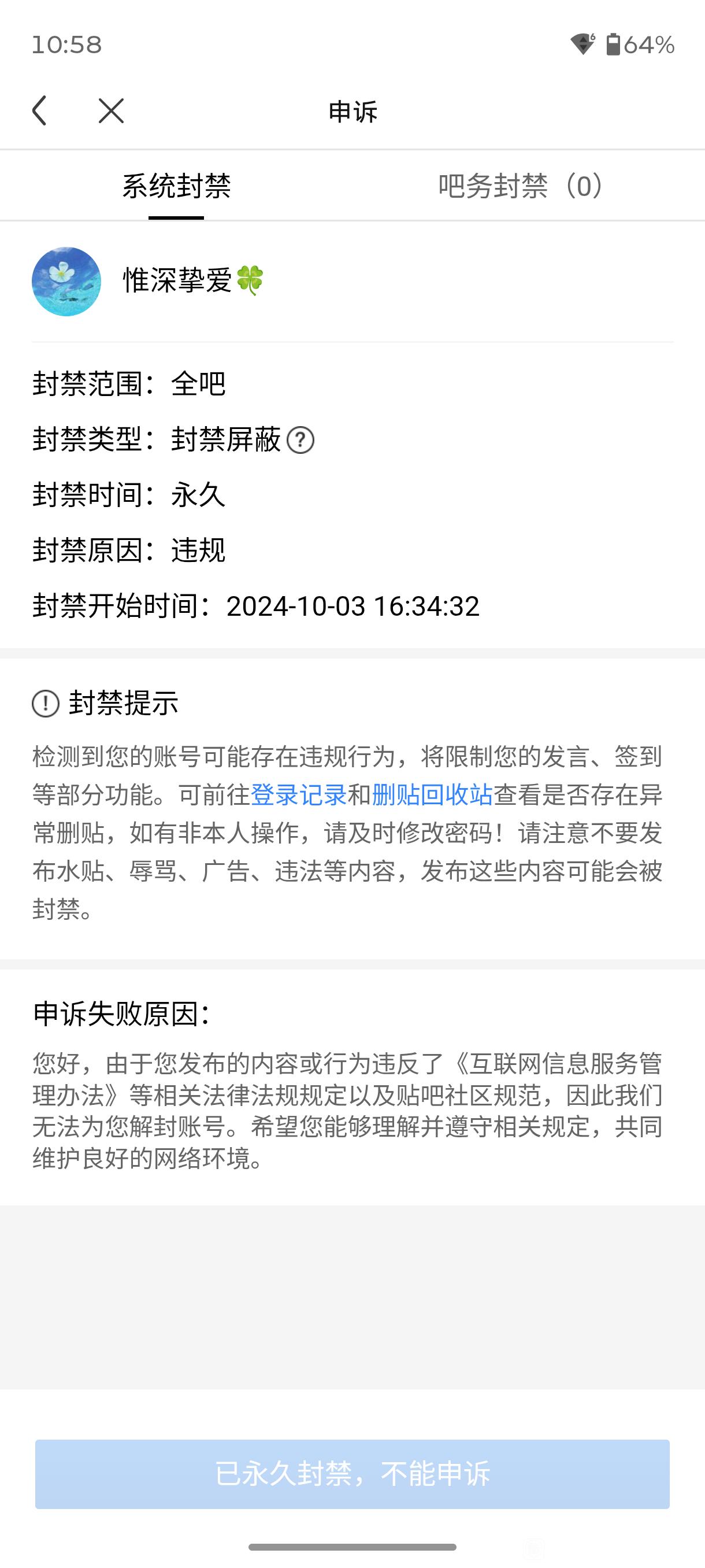Image resolution: width=705 pixels, height=1568 pixels.
Task: Tap the 已永久封禁，不能申诉 button
Action: (x=352, y=1474)
